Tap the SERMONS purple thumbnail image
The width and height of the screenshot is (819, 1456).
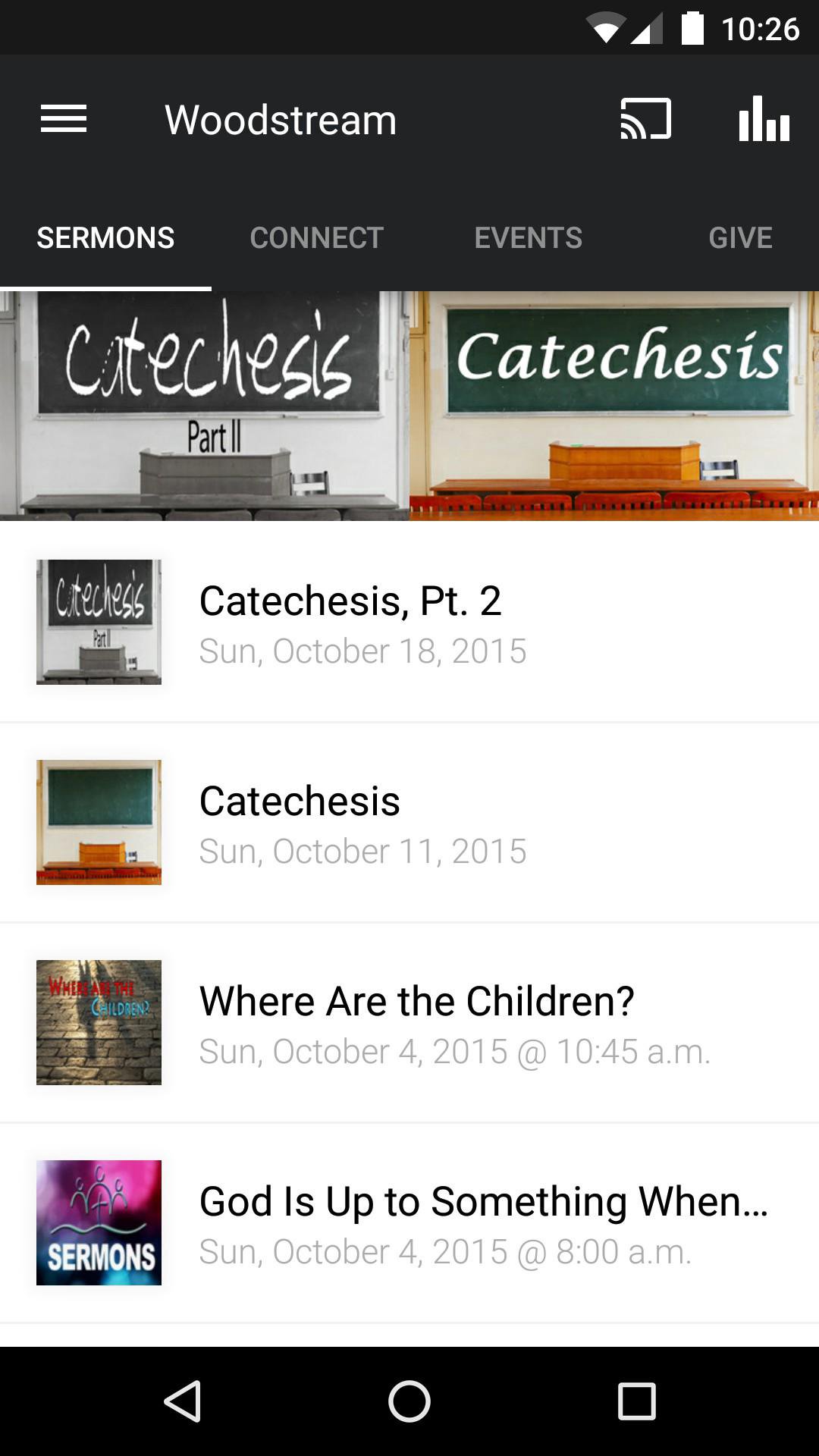(x=99, y=1223)
